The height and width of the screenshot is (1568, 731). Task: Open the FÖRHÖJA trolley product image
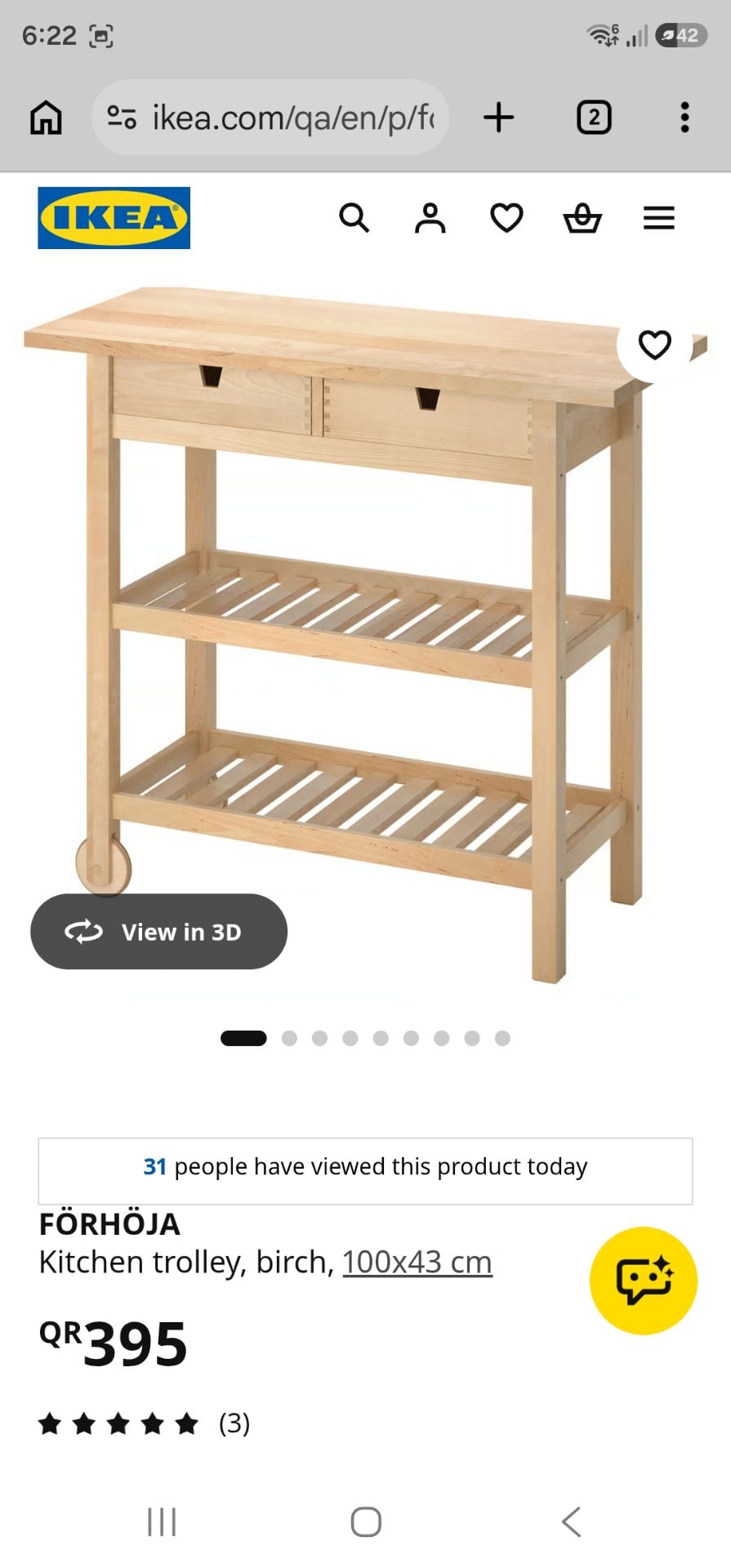(x=365, y=634)
